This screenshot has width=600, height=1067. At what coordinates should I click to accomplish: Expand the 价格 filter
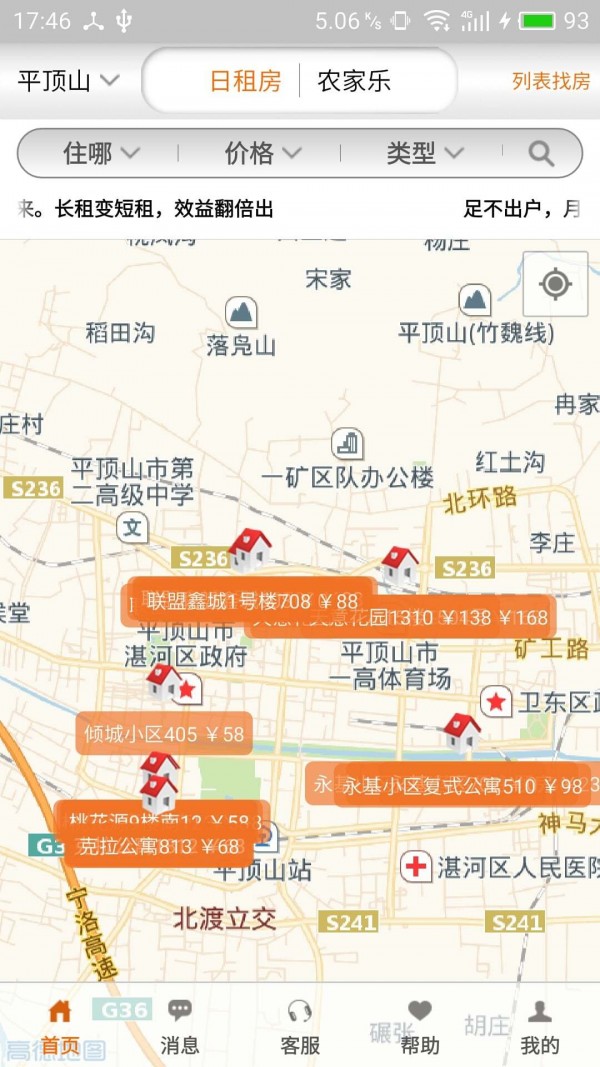[x=262, y=153]
